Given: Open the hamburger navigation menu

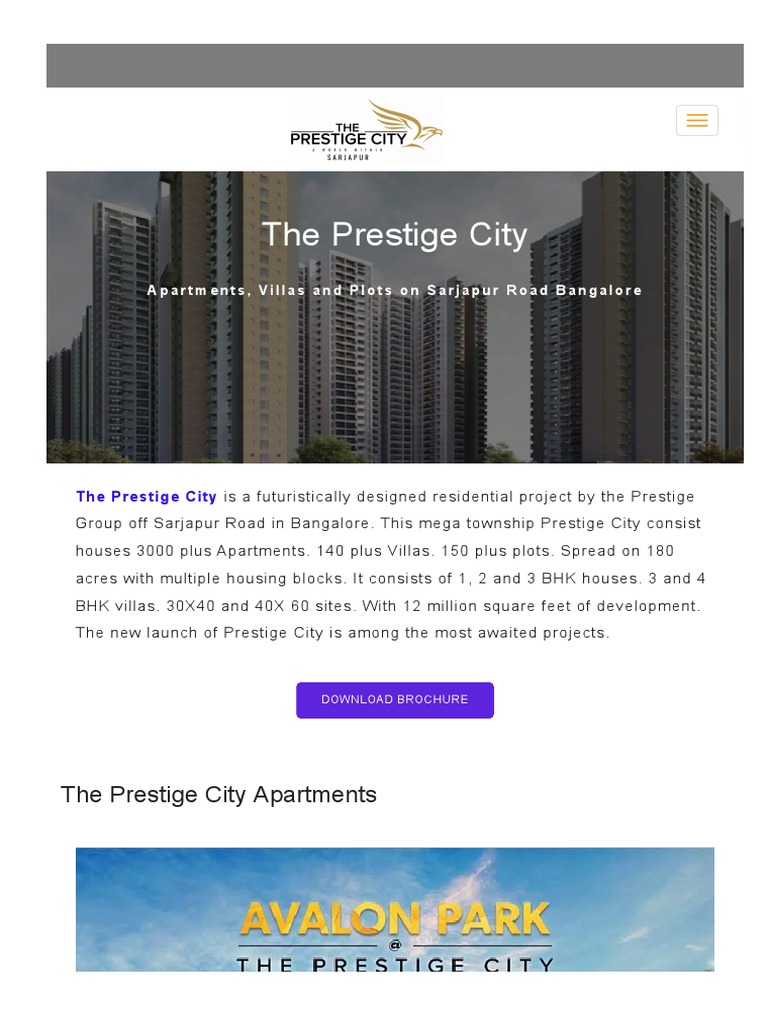Looking at the screenshot, I should pyautogui.click(x=697, y=120).
